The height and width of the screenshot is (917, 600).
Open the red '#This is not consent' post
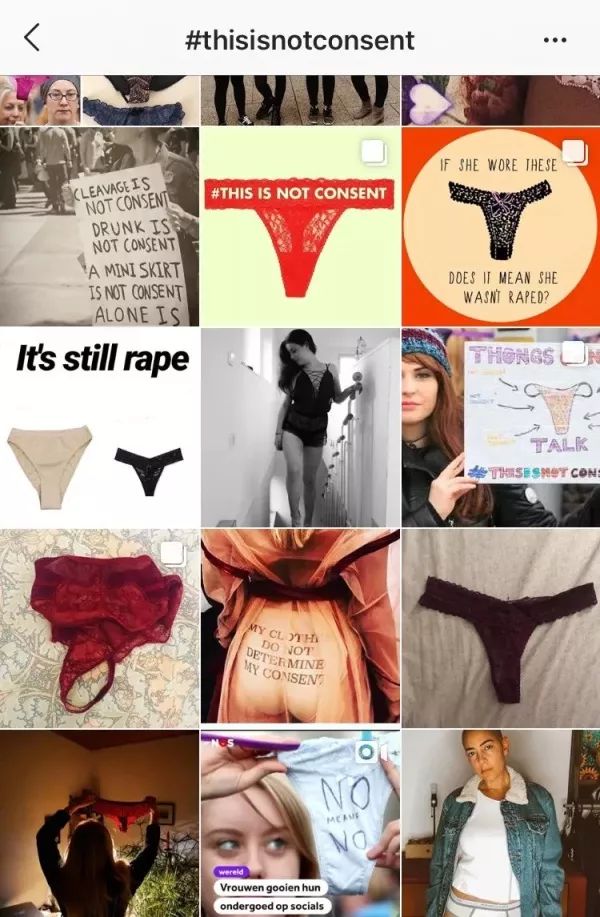pyautogui.click(x=299, y=226)
